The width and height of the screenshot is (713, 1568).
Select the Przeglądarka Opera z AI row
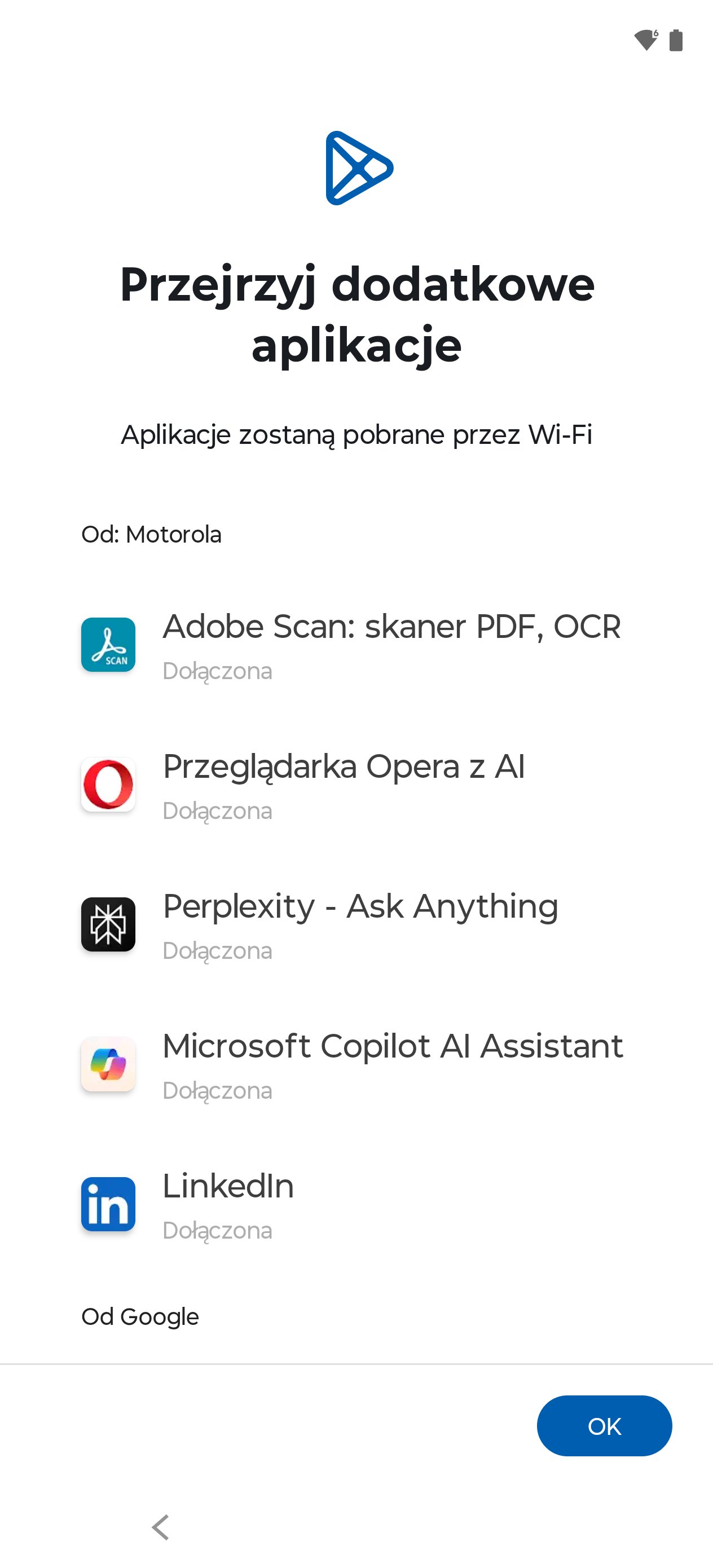356,785
